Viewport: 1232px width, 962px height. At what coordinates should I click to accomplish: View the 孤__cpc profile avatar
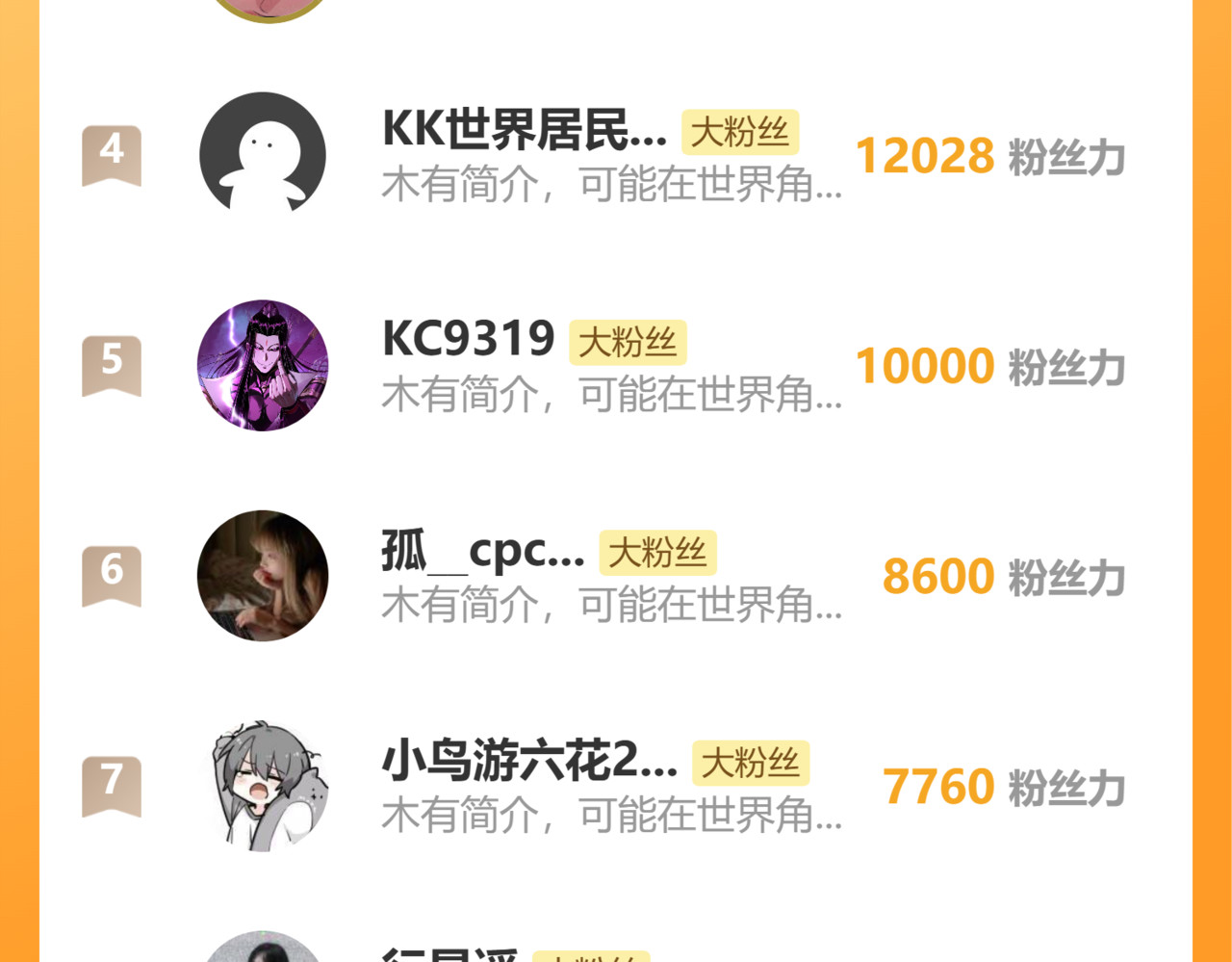[263, 576]
